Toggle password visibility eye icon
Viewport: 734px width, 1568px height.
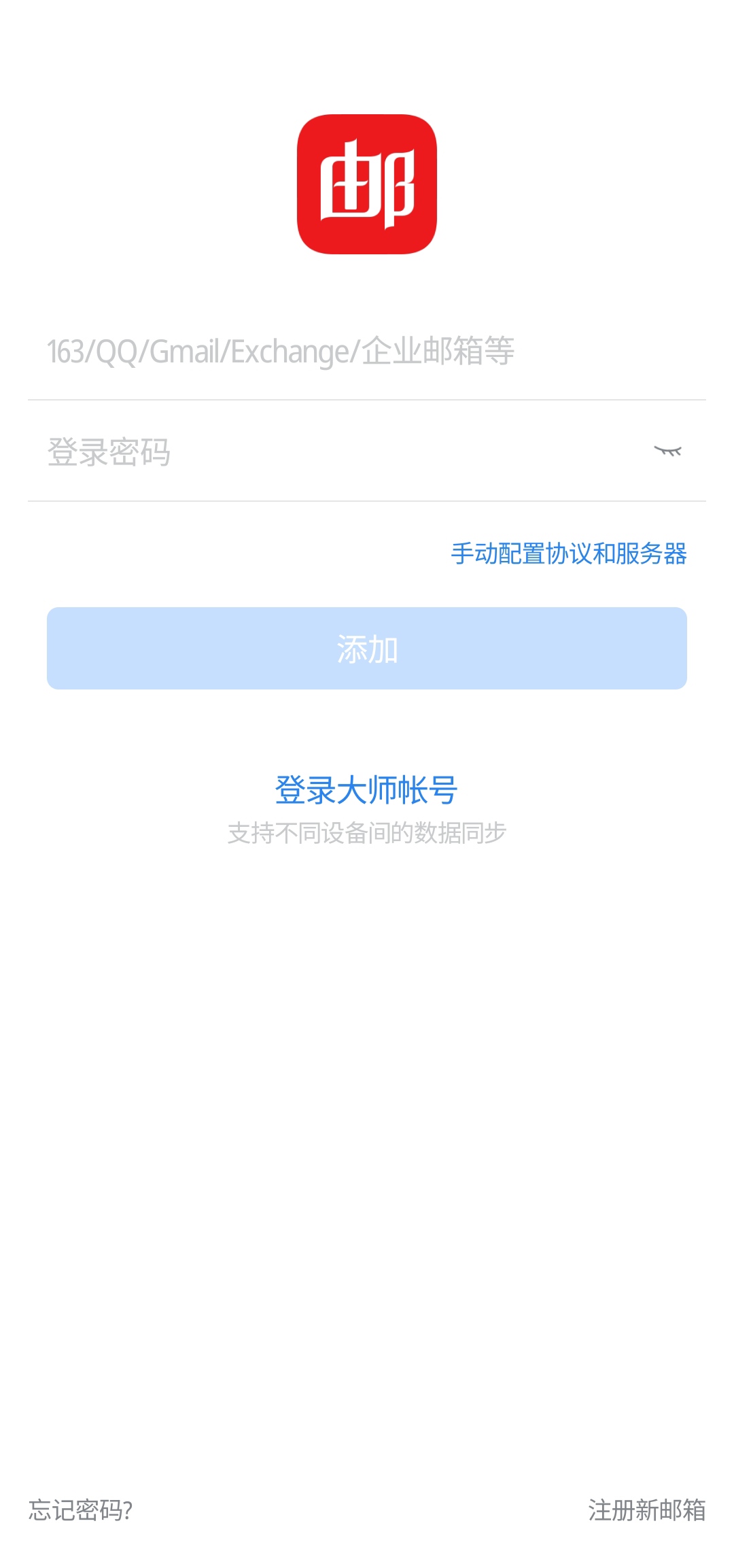(667, 451)
